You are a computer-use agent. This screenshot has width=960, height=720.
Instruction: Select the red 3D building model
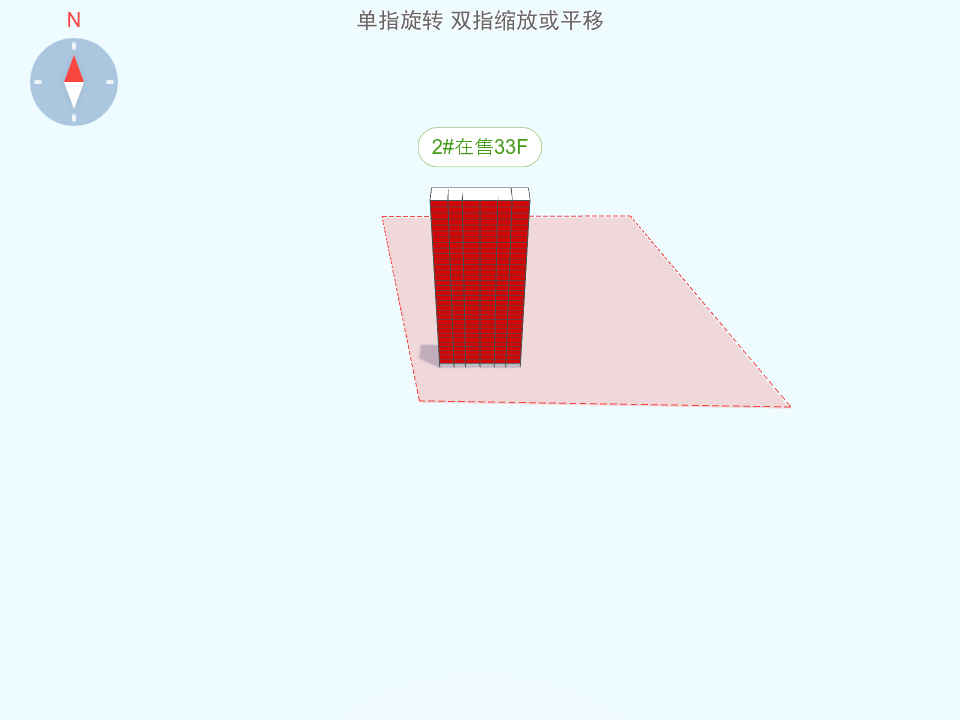tap(480, 280)
